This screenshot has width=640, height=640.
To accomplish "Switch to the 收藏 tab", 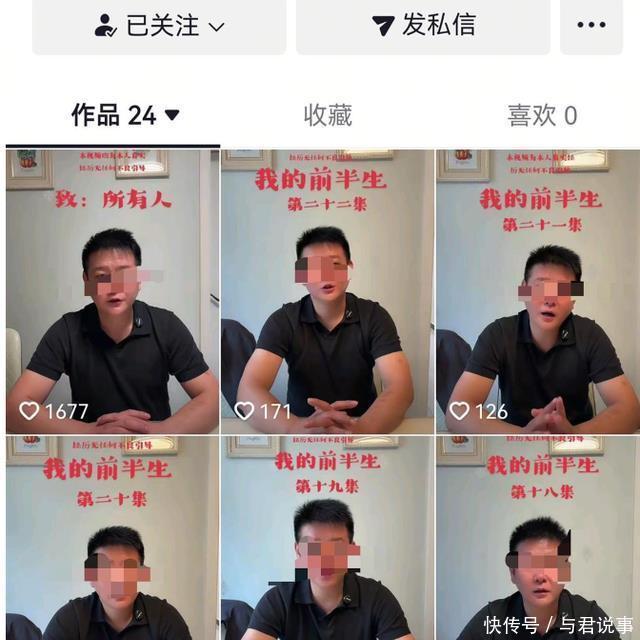I will 328,116.
